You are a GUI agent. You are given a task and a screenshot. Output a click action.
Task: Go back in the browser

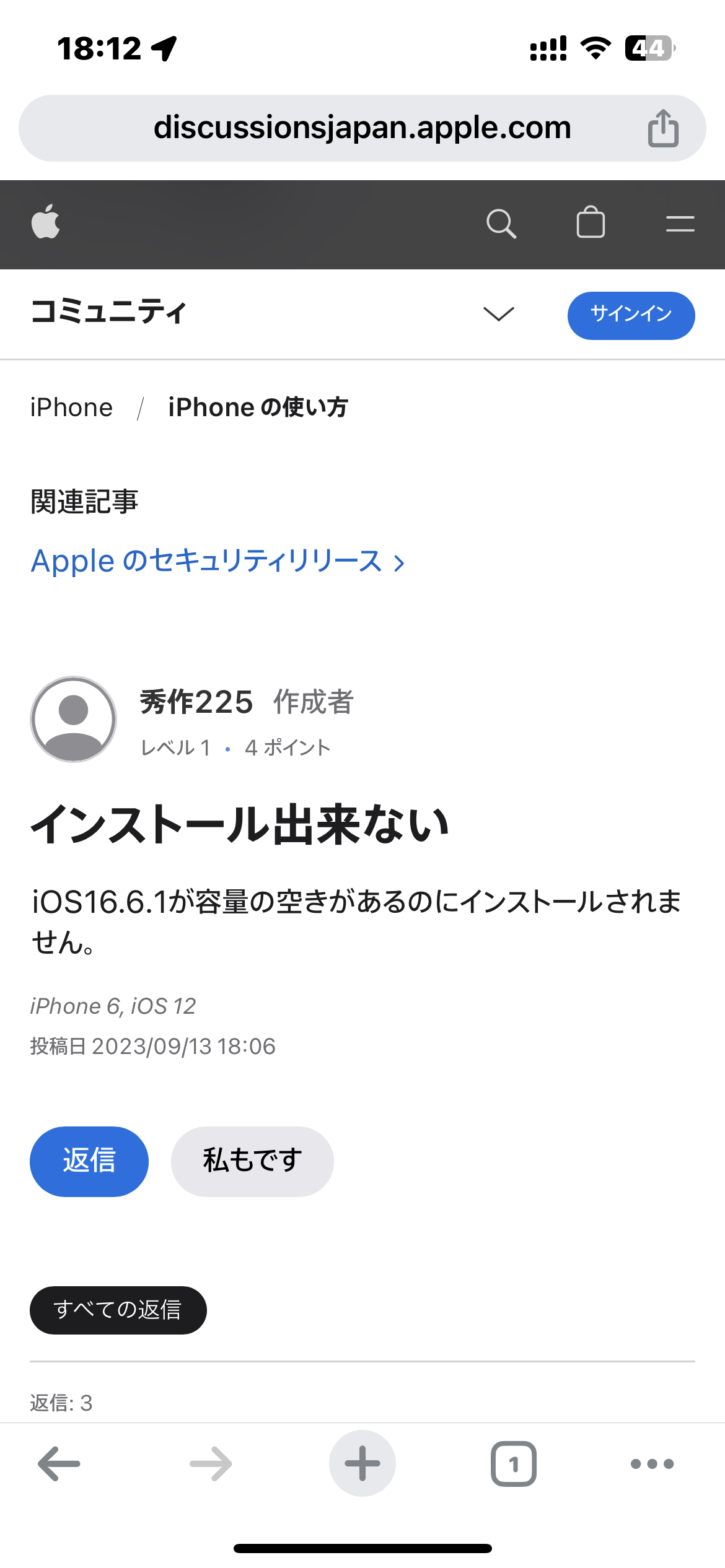tap(59, 1463)
